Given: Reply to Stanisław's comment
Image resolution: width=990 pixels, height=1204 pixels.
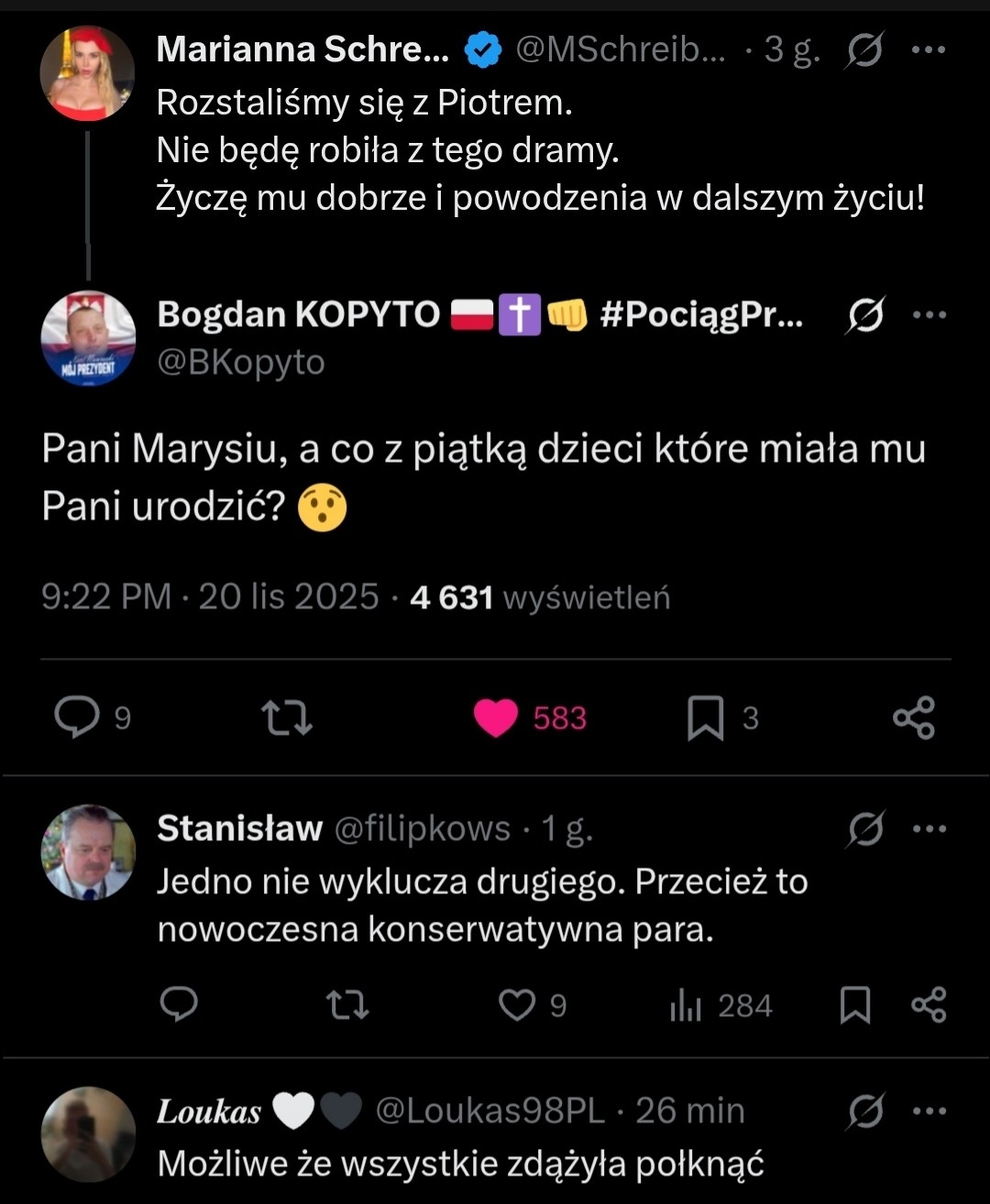Looking at the screenshot, I should pos(179,1005).
